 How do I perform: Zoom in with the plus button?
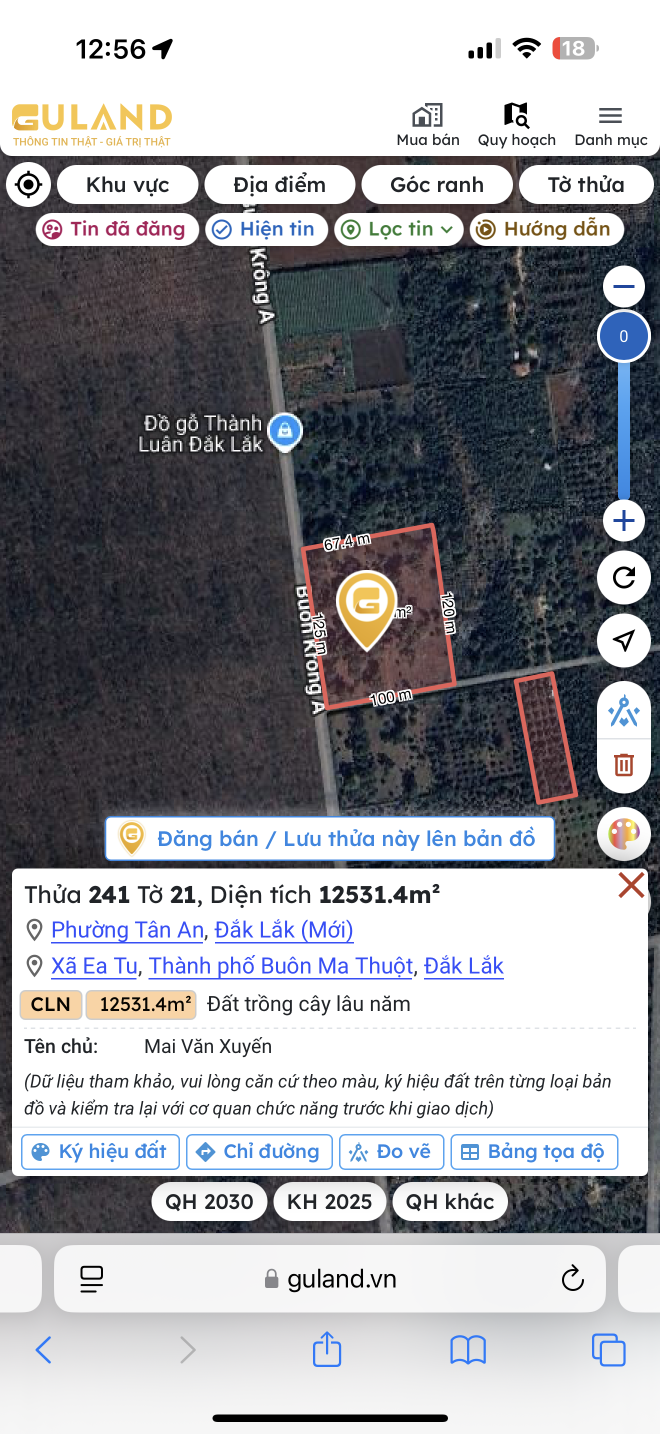[624, 521]
